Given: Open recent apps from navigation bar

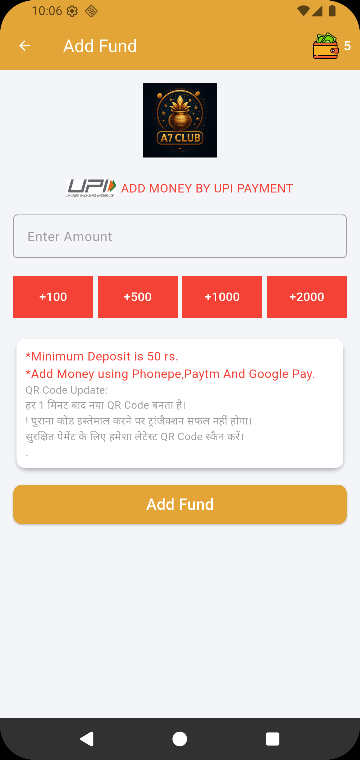Looking at the screenshot, I should pos(272,739).
